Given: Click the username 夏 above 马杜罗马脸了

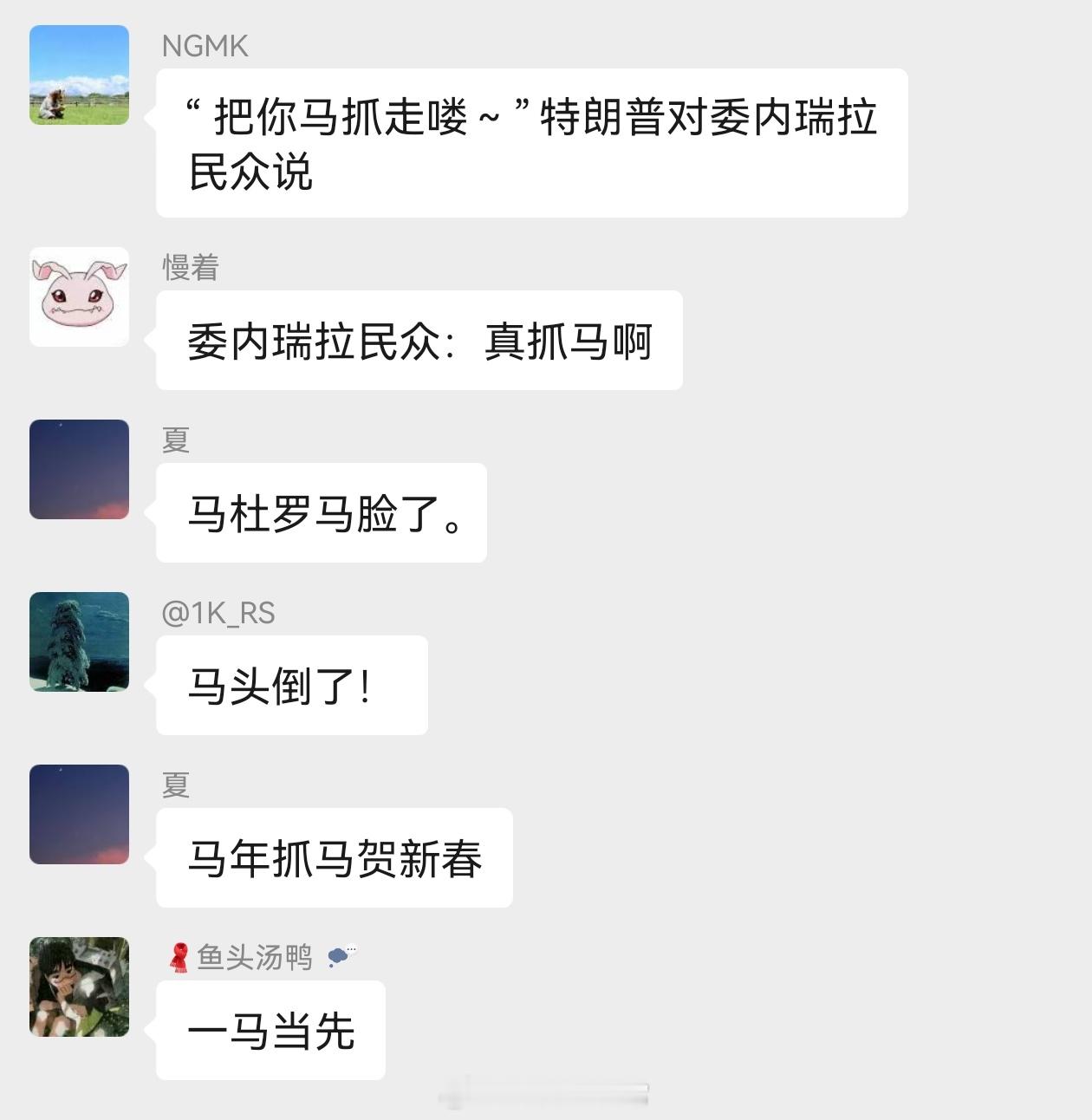Looking at the screenshot, I should pos(174,440).
